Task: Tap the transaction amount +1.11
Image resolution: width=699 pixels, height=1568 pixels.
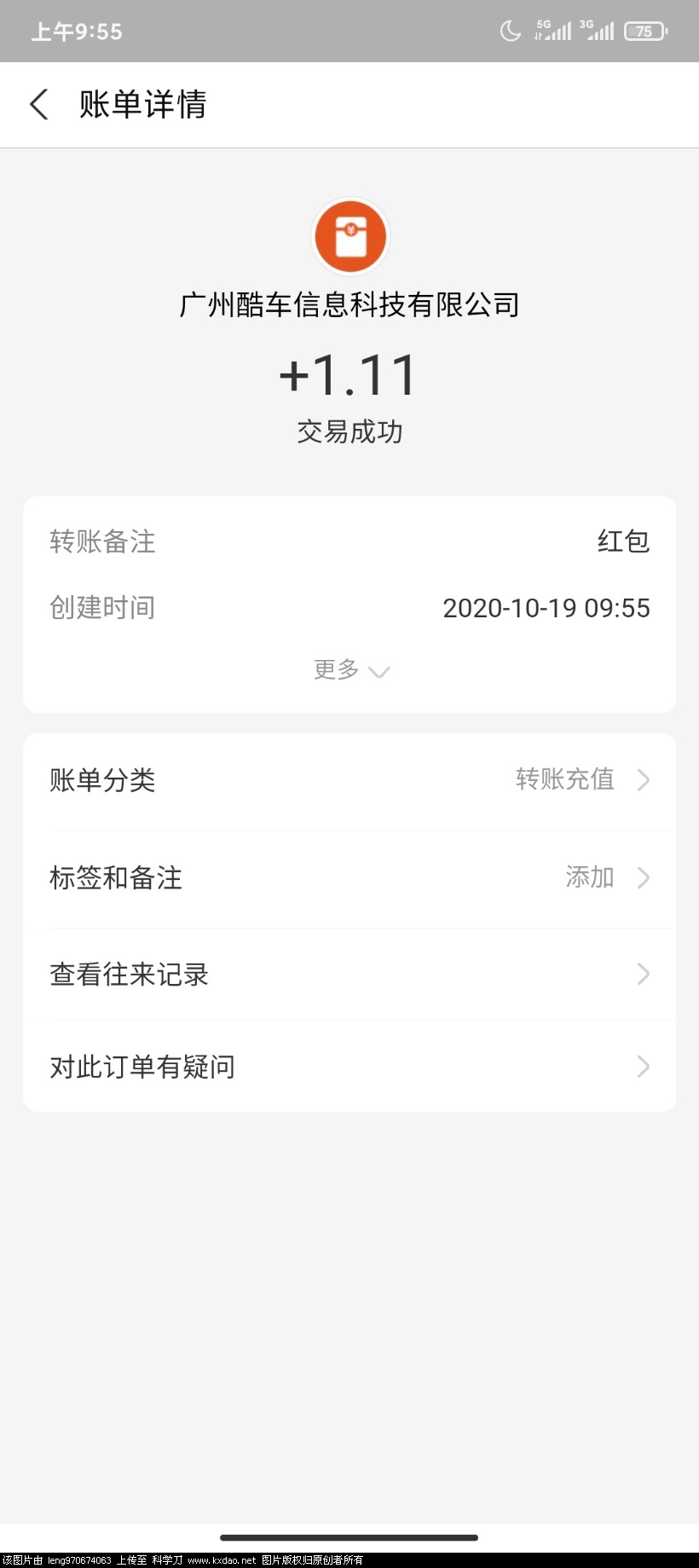Action: [x=350, y=373]
